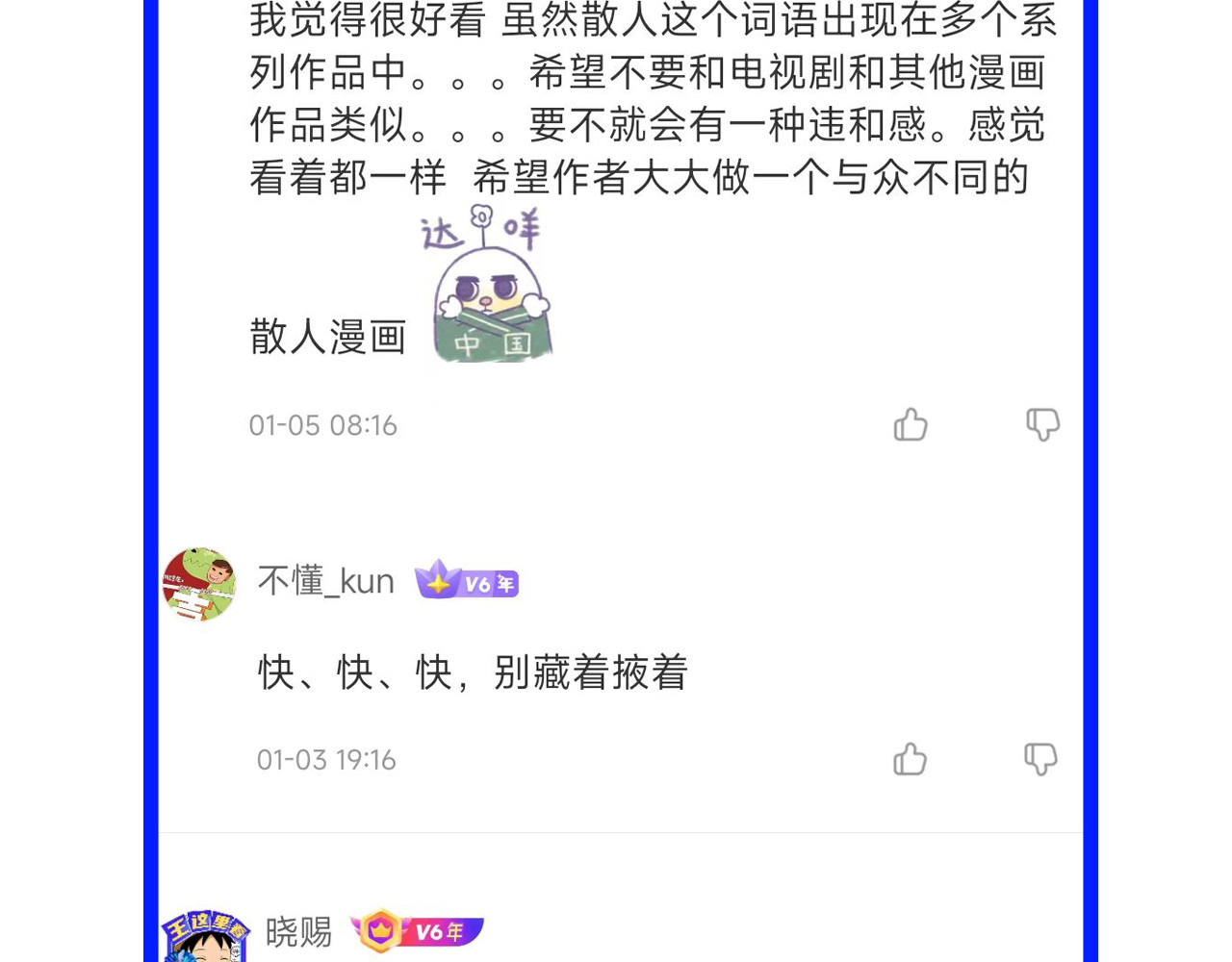The height and width of the screenshot is (962, 1232).
Task: Open 晓赐's profile avatar
Action: click(x=205, y=935)
